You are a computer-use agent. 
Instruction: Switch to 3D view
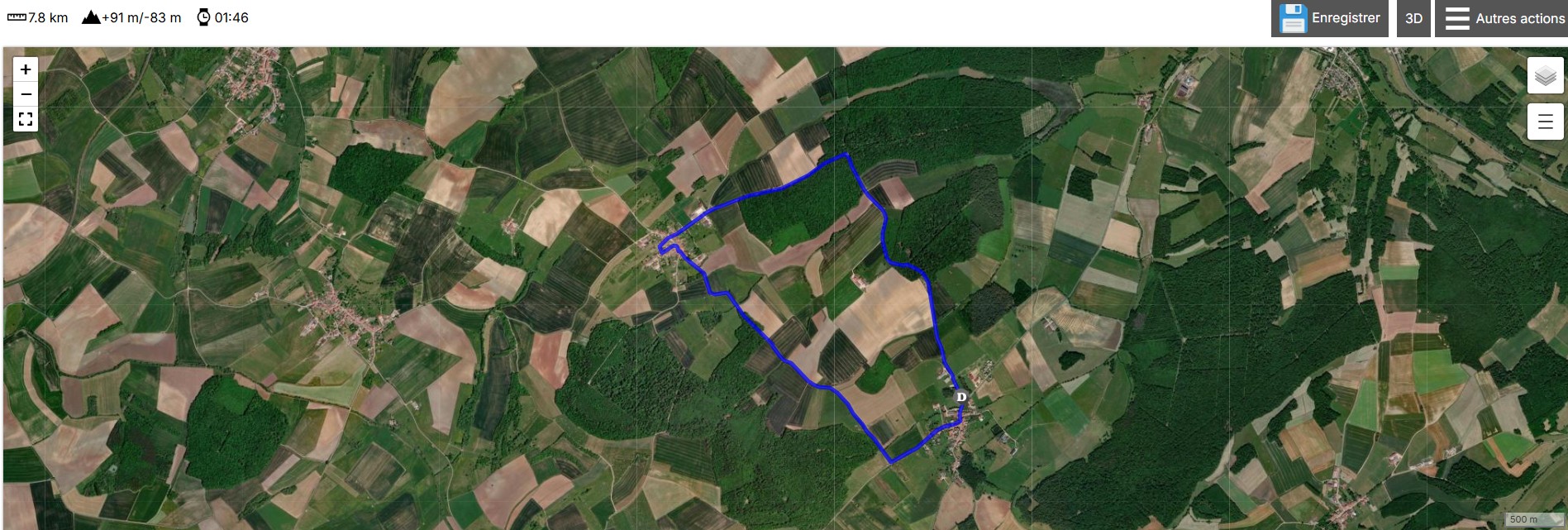tap(1413, 18)
